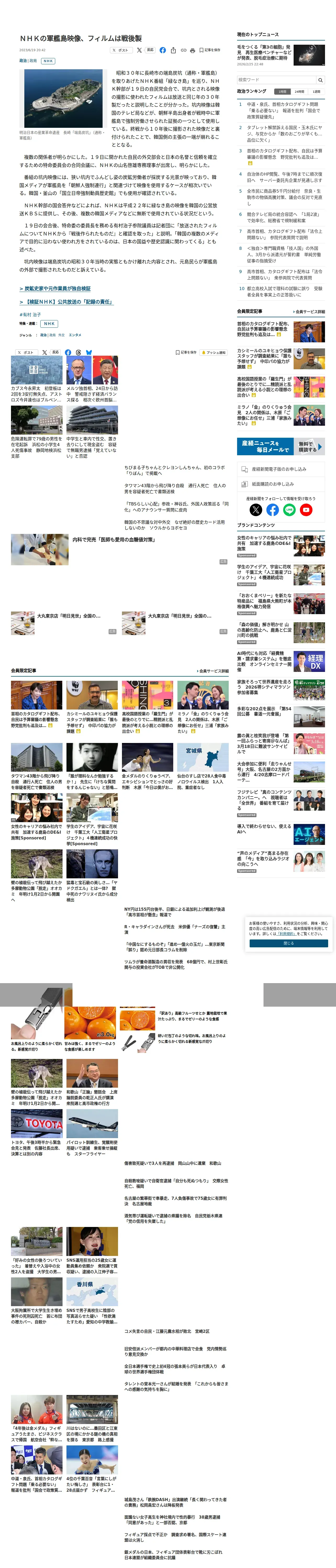
Task: Subscribe via the 産経ニュースを毎日メールで banner
Action: tap(281, 447)
